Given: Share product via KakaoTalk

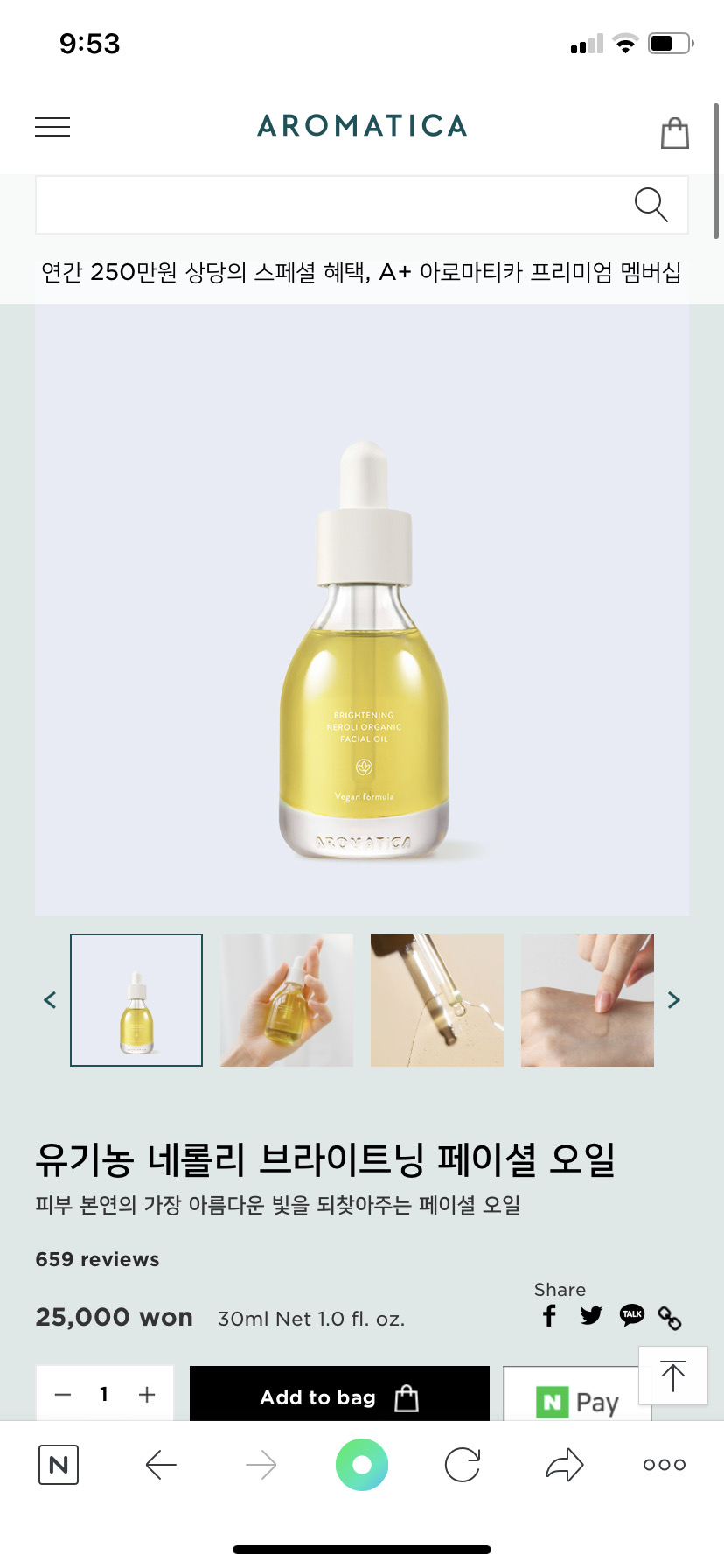Looking at the screenshot, I should [631, 1314].
